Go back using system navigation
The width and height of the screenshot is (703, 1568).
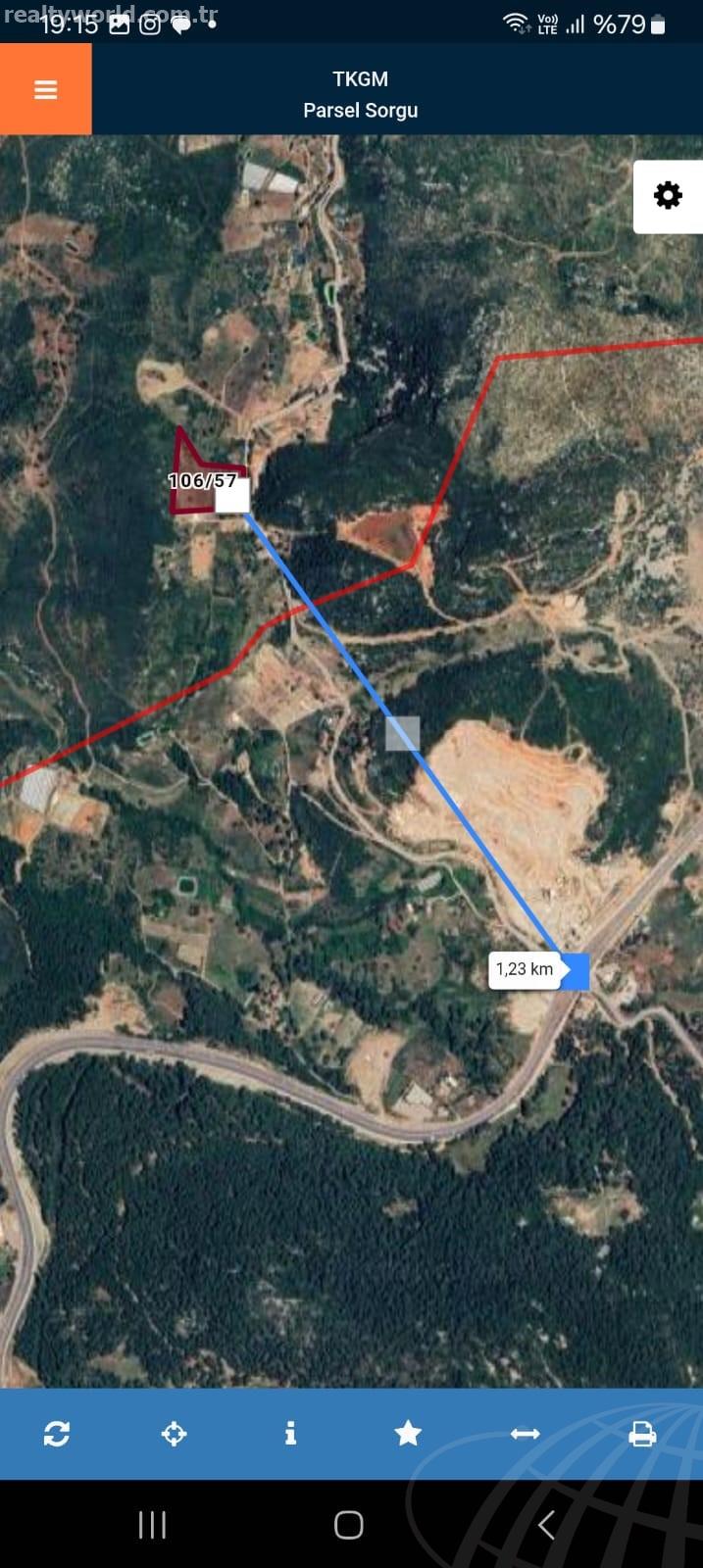point(546,1525)
